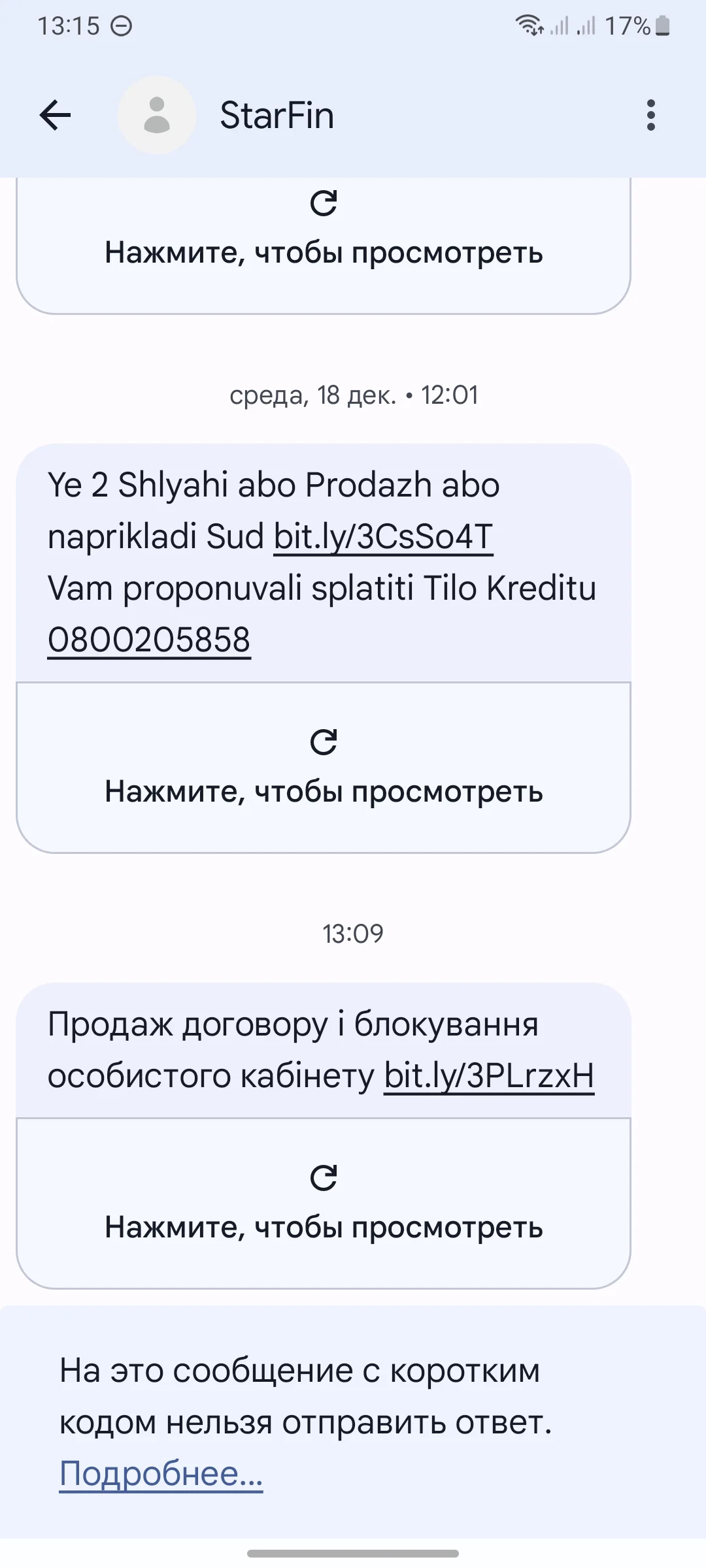This screenshot has height=1568, width=706.
Task: Open link bit.ly/3PLrzxH
Action: (x=489, y=1075)
